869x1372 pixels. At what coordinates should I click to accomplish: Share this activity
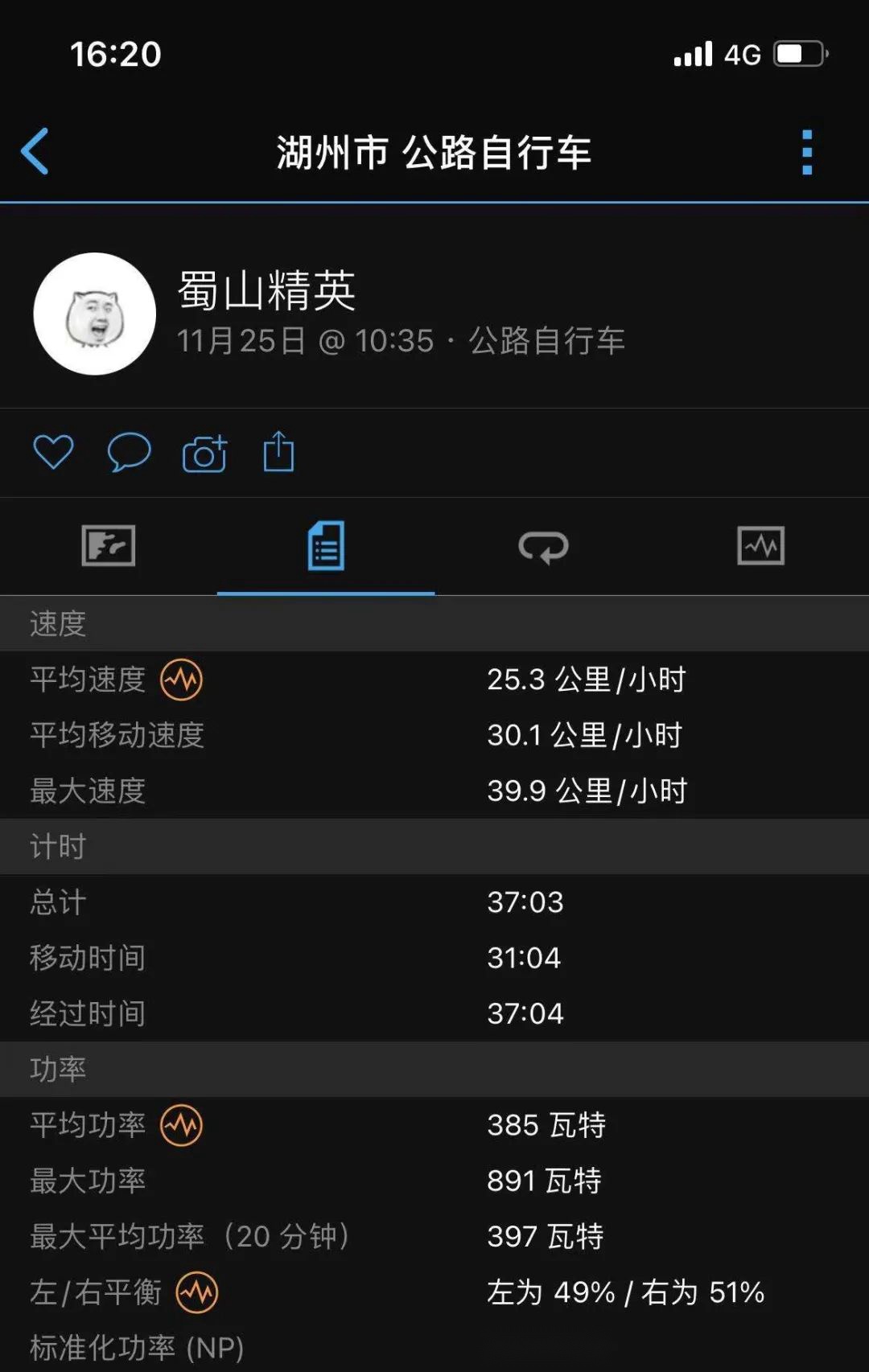coord(278,452)
